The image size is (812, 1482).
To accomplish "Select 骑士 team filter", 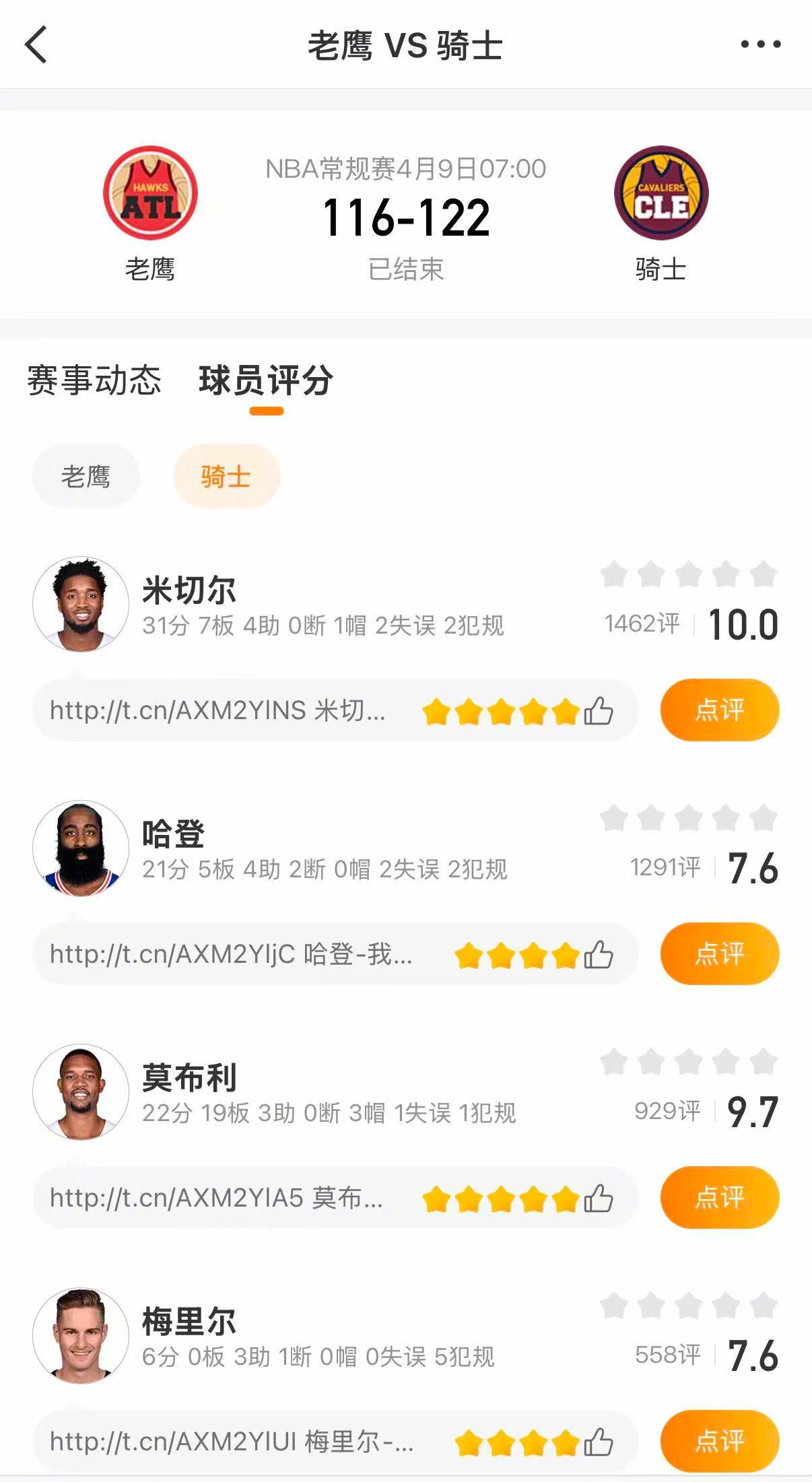I will click(226, 475).
